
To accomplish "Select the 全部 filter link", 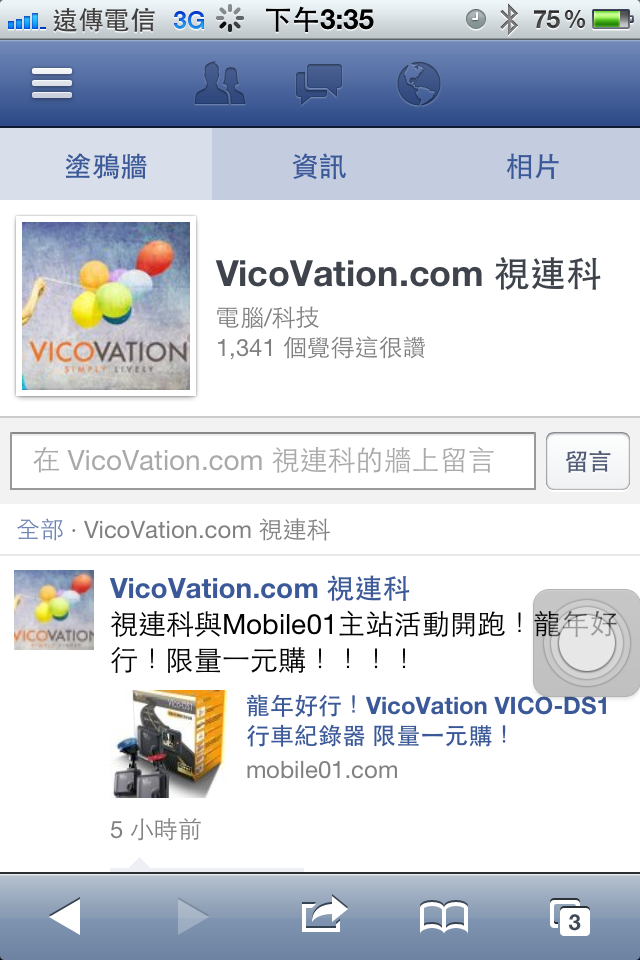I will (40, 529).
